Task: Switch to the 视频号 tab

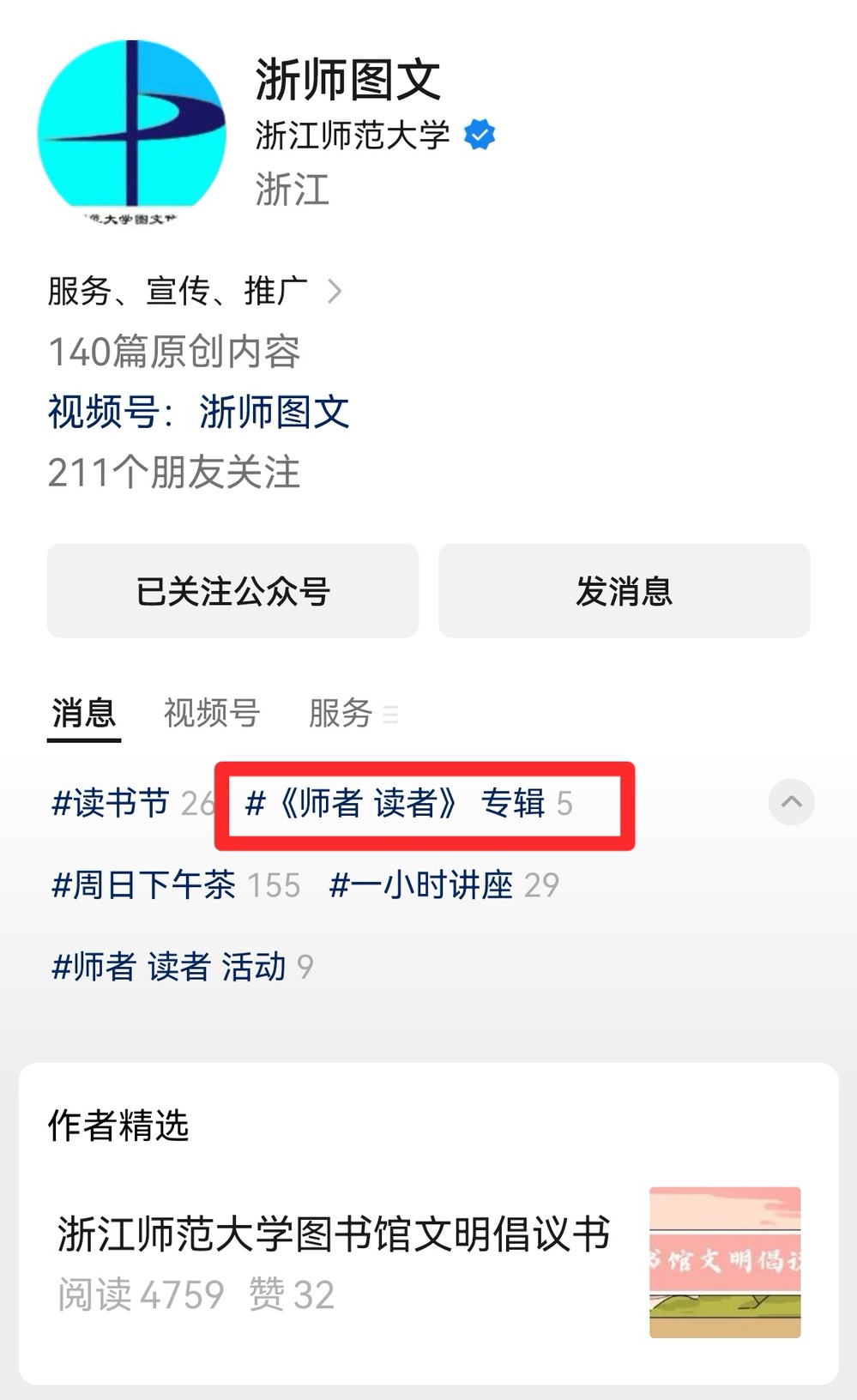Action: coord(212,713)
